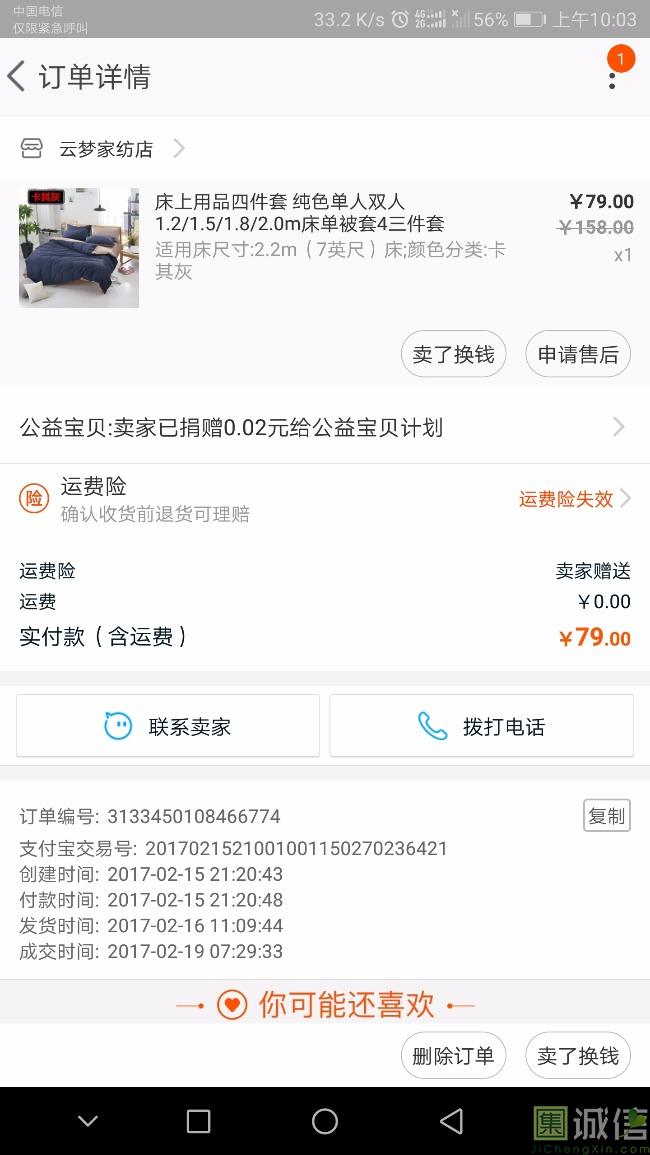
Task: Call the seller with 拨打电话
Action: tap(482, 726)
